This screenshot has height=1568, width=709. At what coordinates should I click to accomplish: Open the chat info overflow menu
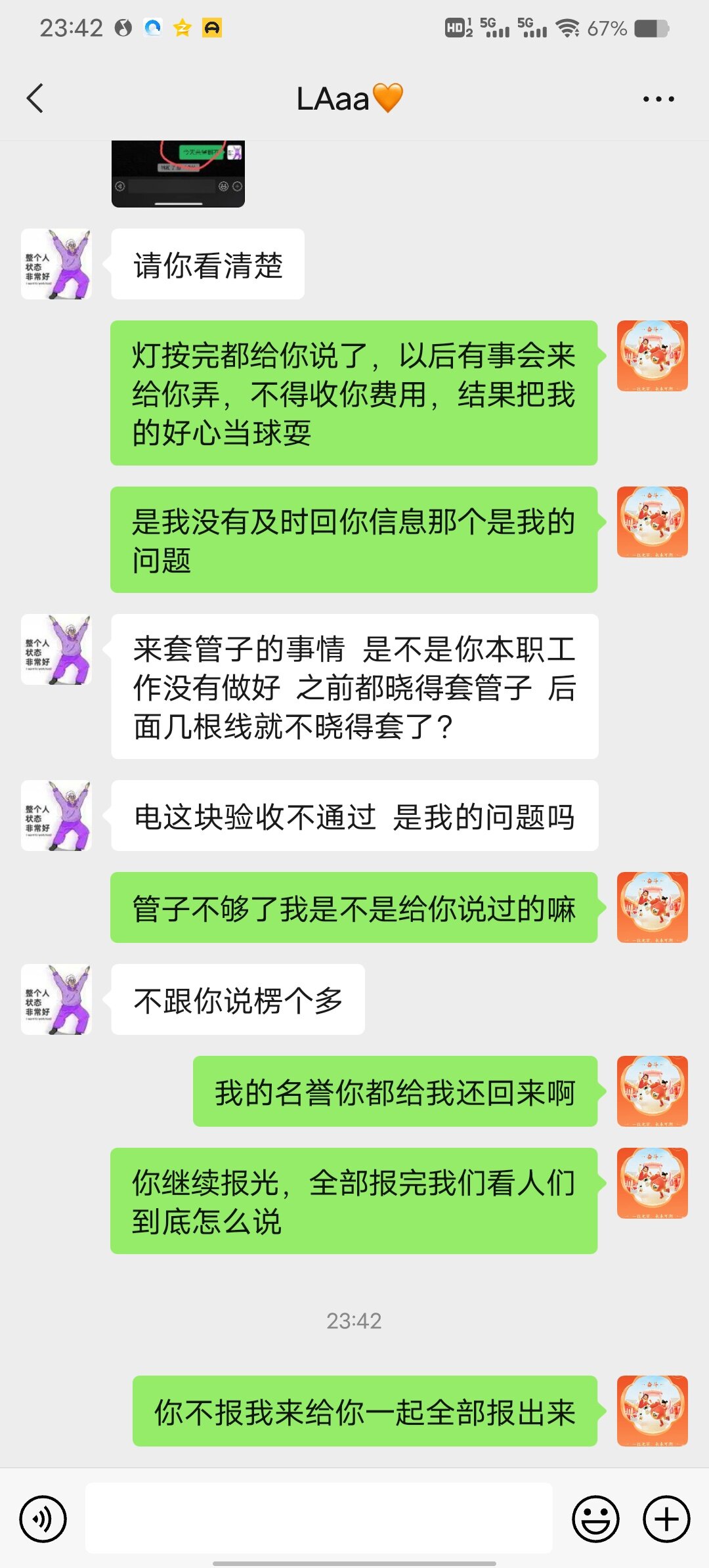click(658, 99)
